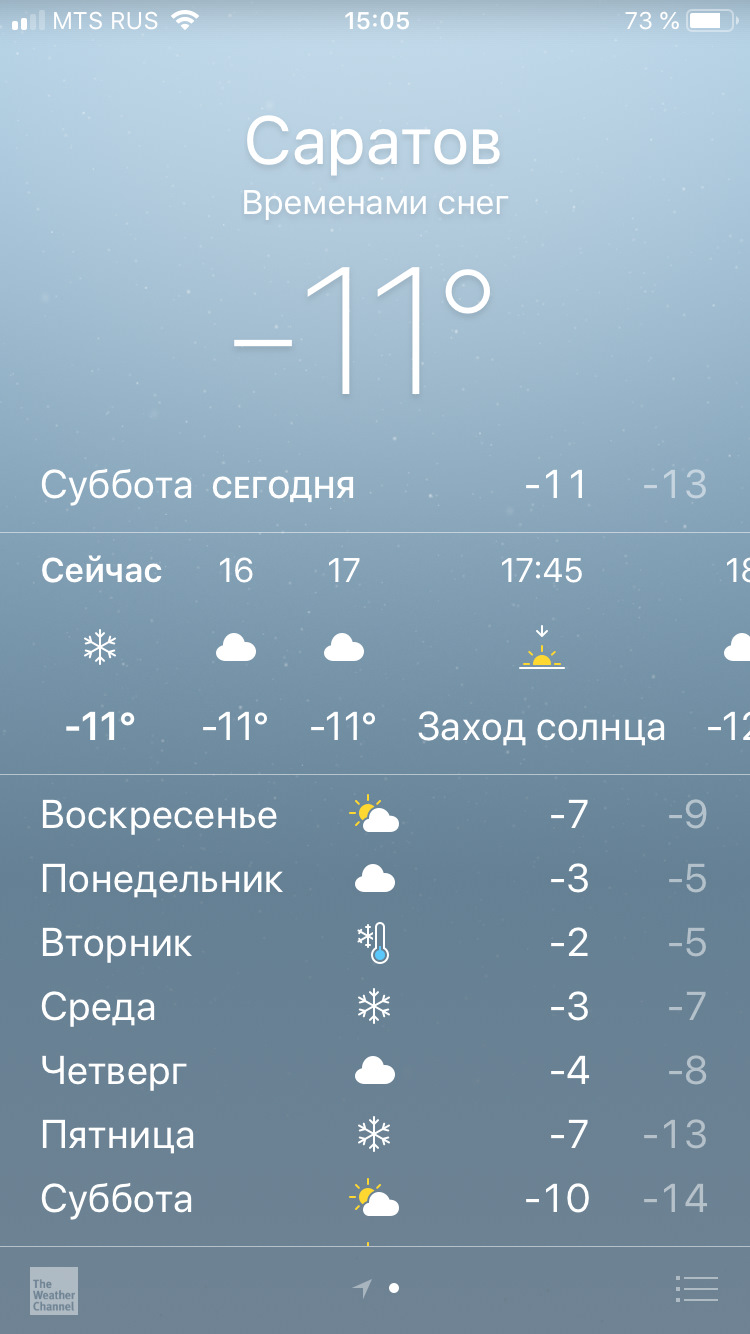This screenshot has height=1334, width=750.
Task: Open The Weather Channel link
Action: point(54,1290)
